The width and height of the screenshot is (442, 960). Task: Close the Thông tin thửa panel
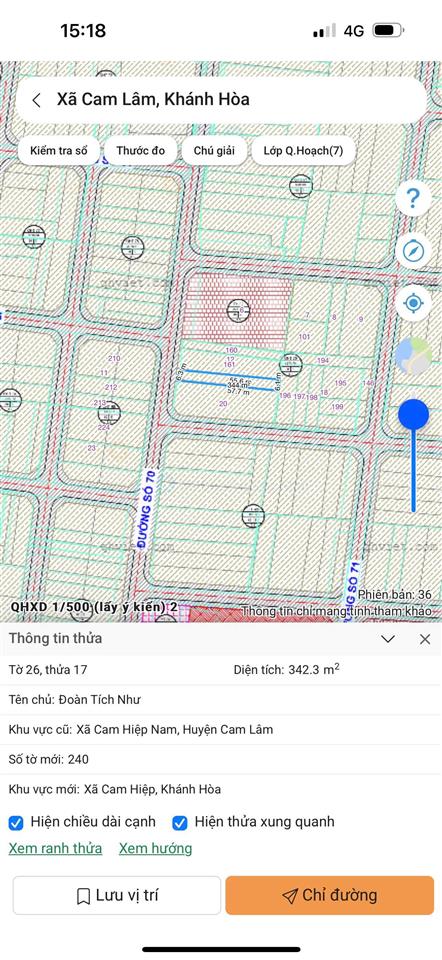tap(425, 639)
